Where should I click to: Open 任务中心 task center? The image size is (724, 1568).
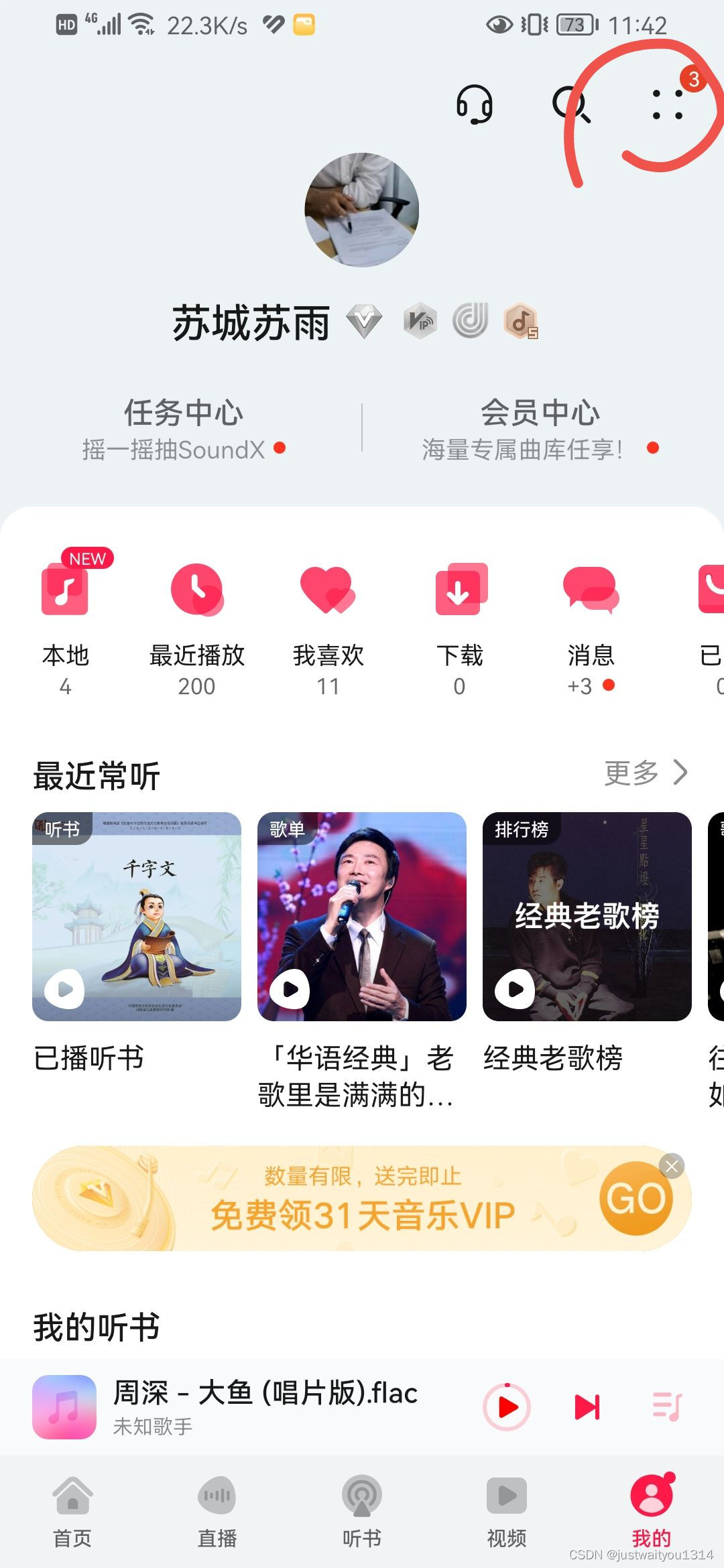pos(184,428)
